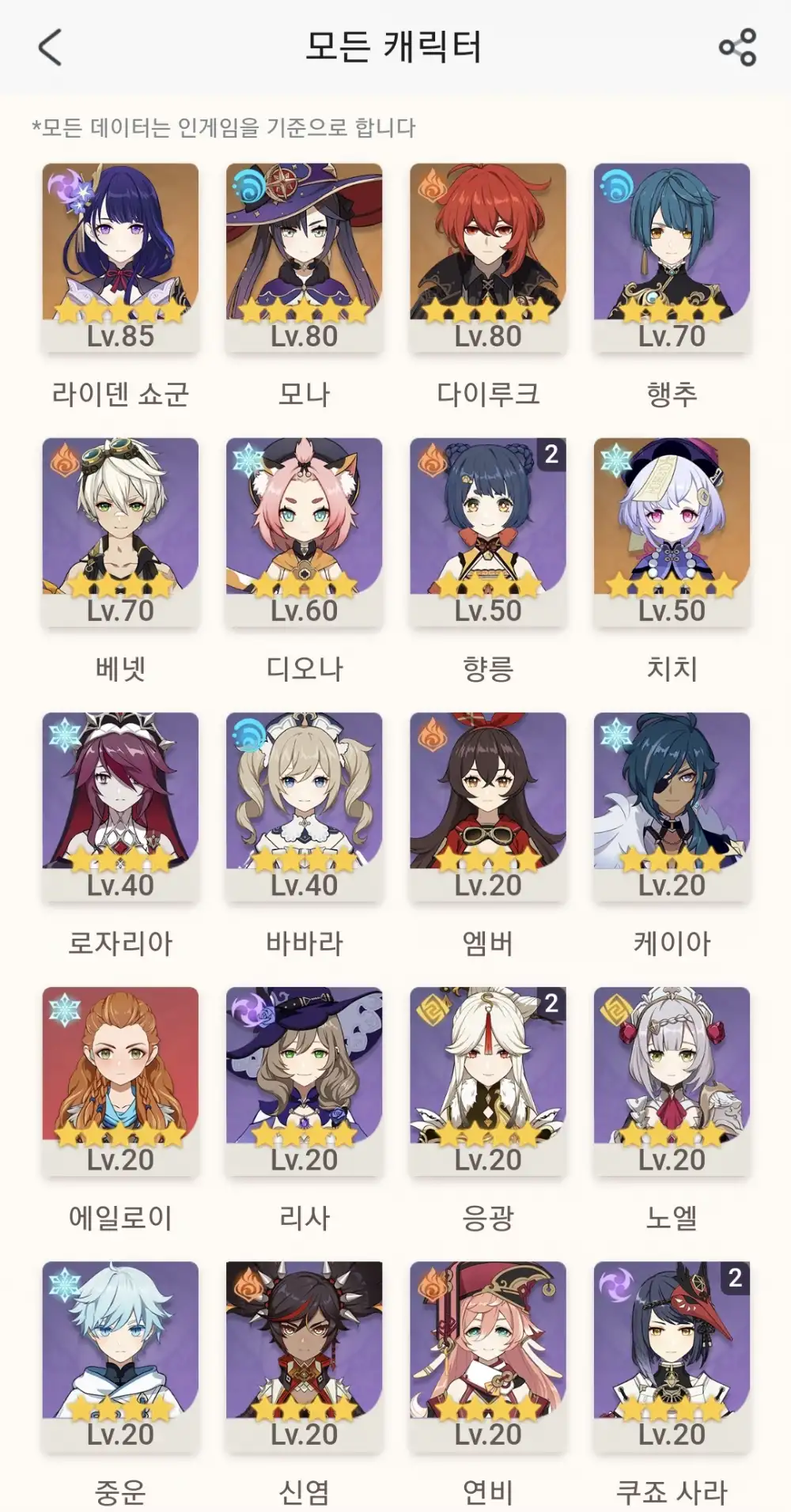View the 쿠죠 사라 card
Image resolution: width=791 pixels, height=1512 pixels.
point(672,1355)
